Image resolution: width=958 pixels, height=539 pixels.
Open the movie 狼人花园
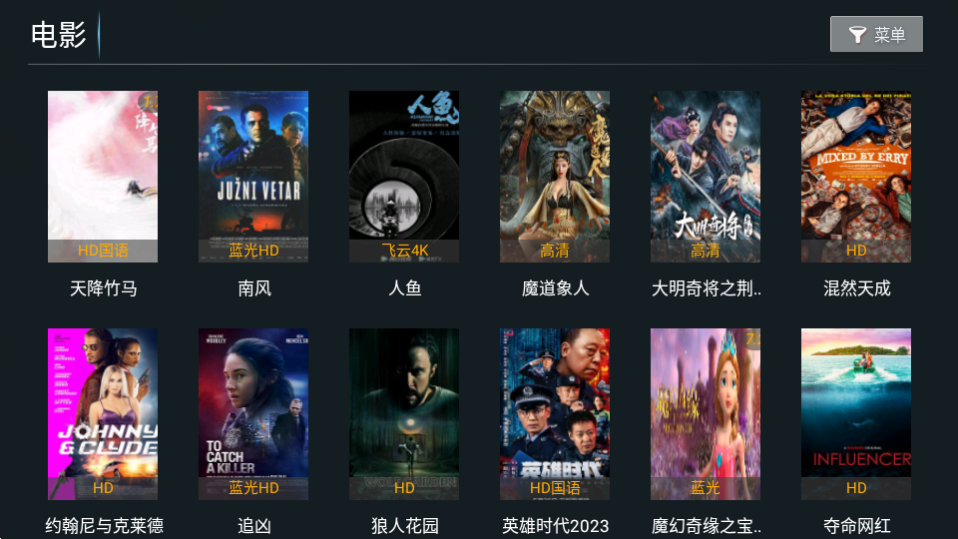[x=404, y=414]
